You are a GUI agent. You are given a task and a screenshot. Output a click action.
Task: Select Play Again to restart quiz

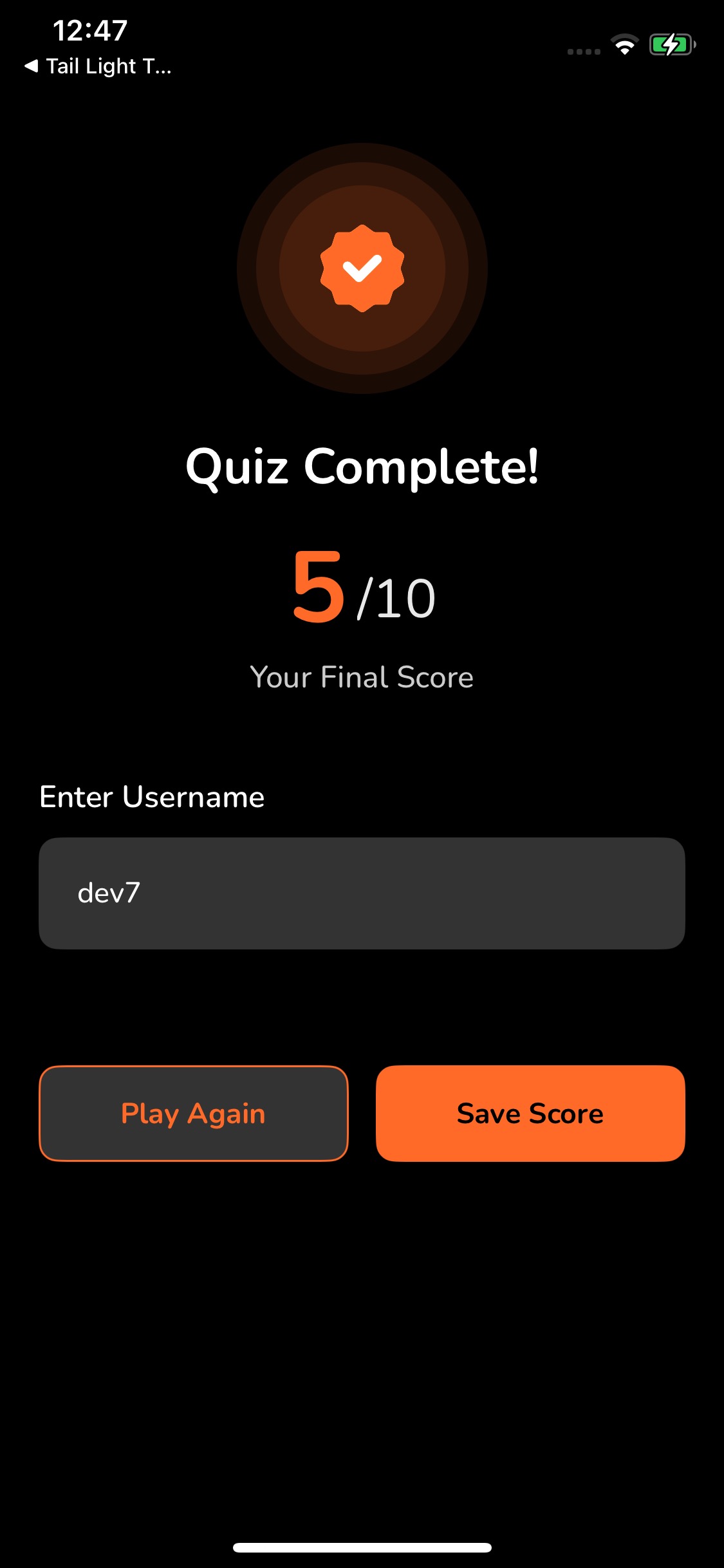click(194, 1113)
